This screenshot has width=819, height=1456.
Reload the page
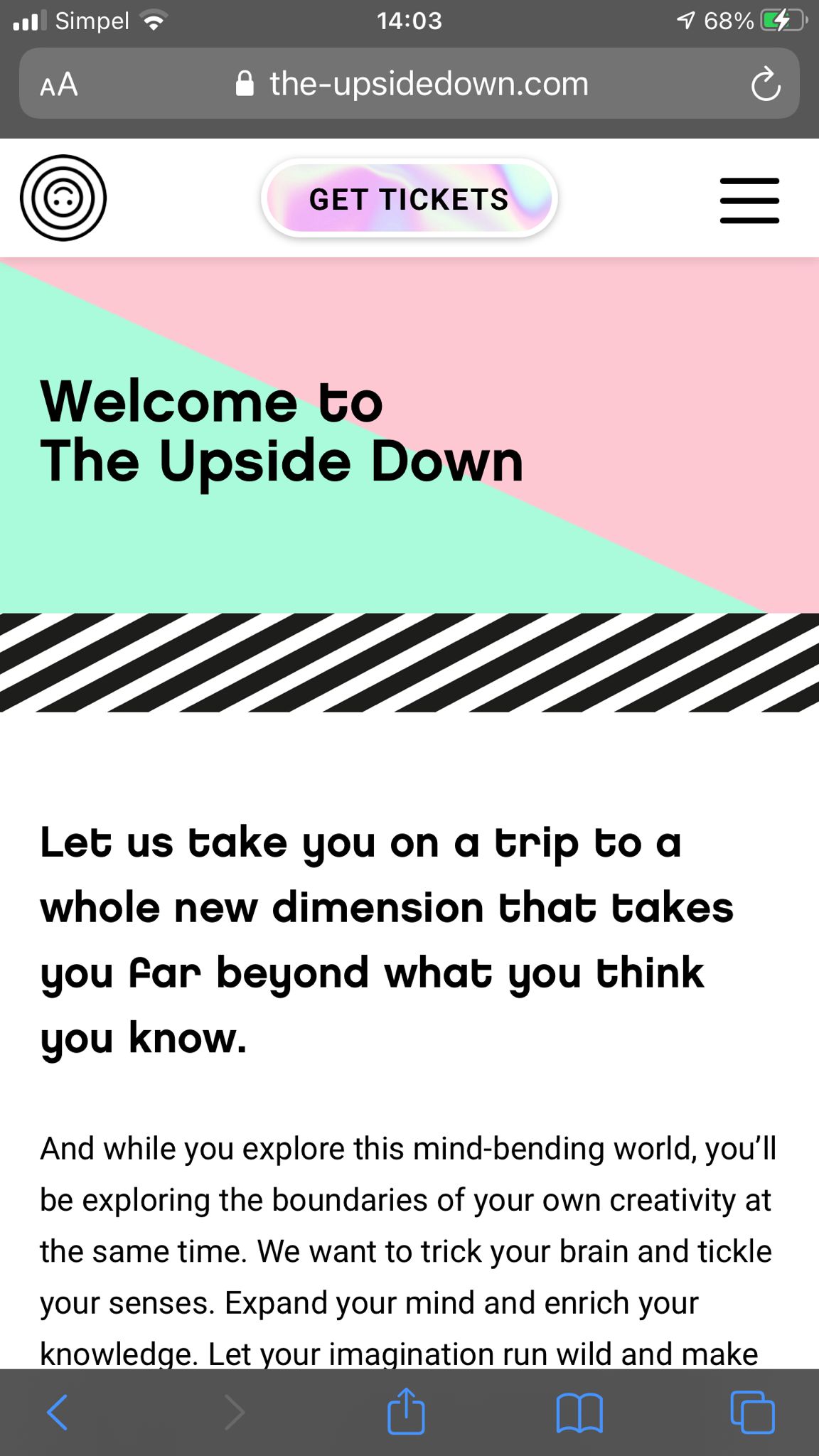click(765, 85)
